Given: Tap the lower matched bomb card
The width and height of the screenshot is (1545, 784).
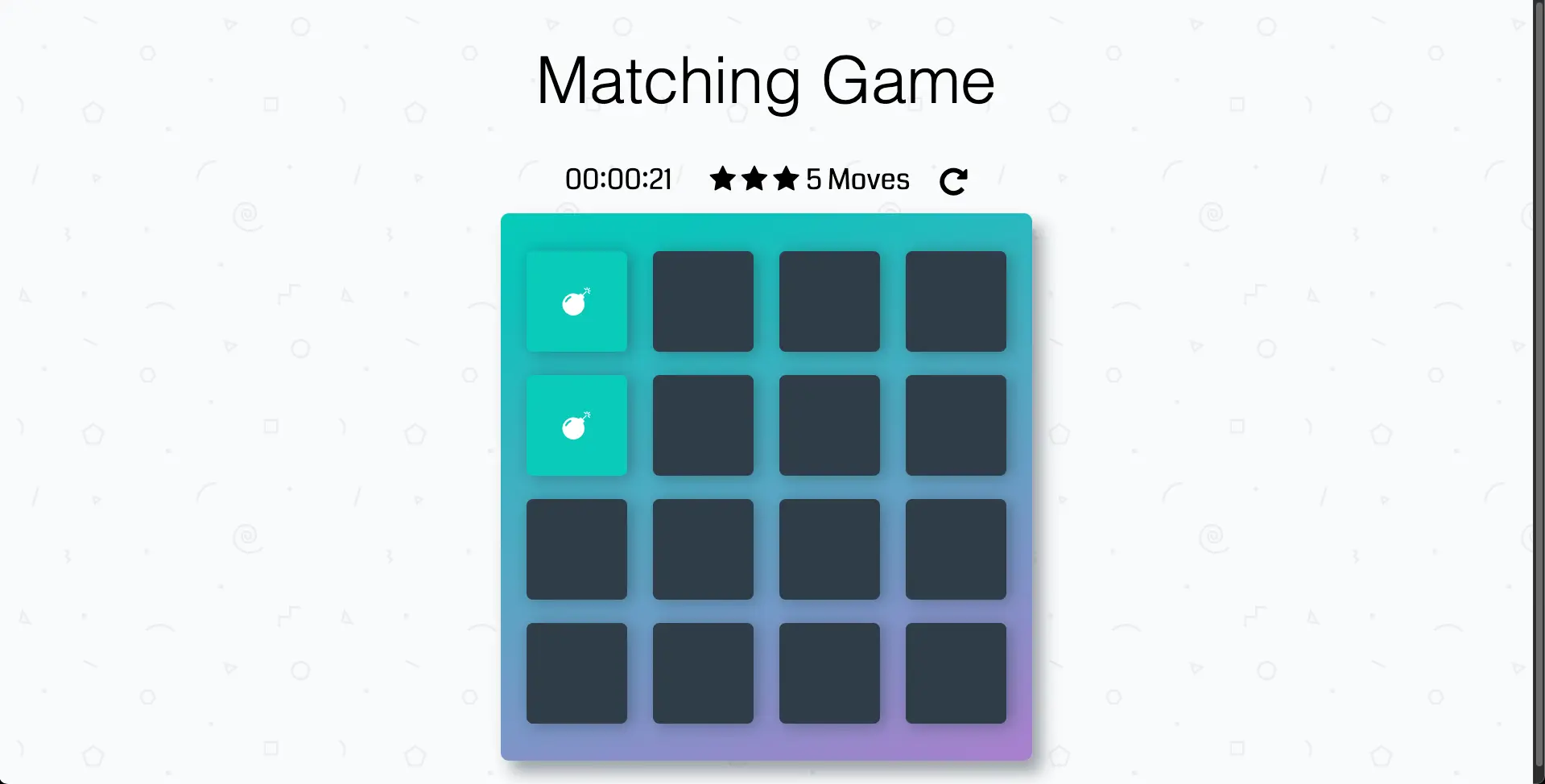Looking at the screenshot, I should (x=576, y=425).
